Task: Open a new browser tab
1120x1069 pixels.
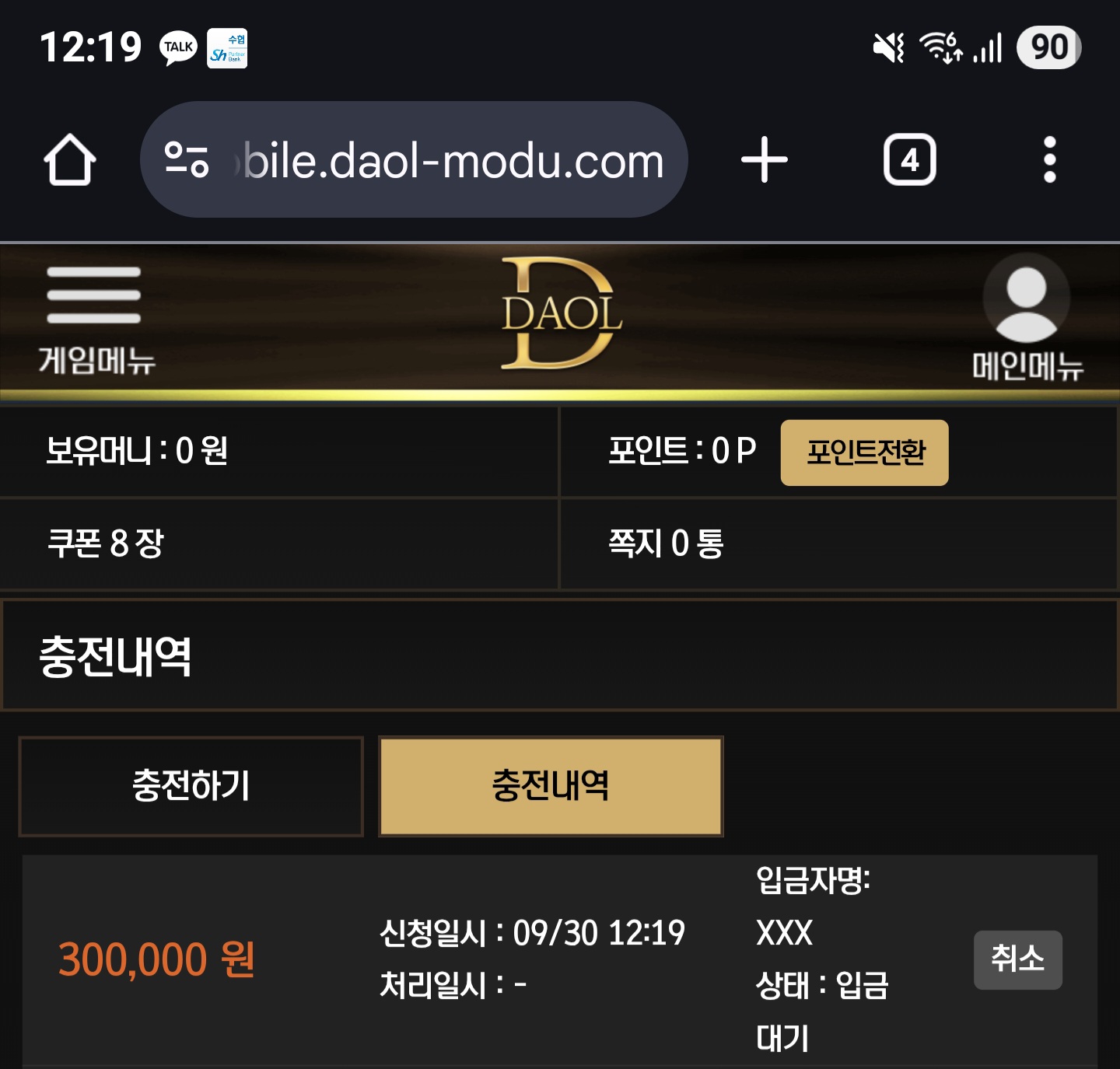Action: (x=764, y=160)
